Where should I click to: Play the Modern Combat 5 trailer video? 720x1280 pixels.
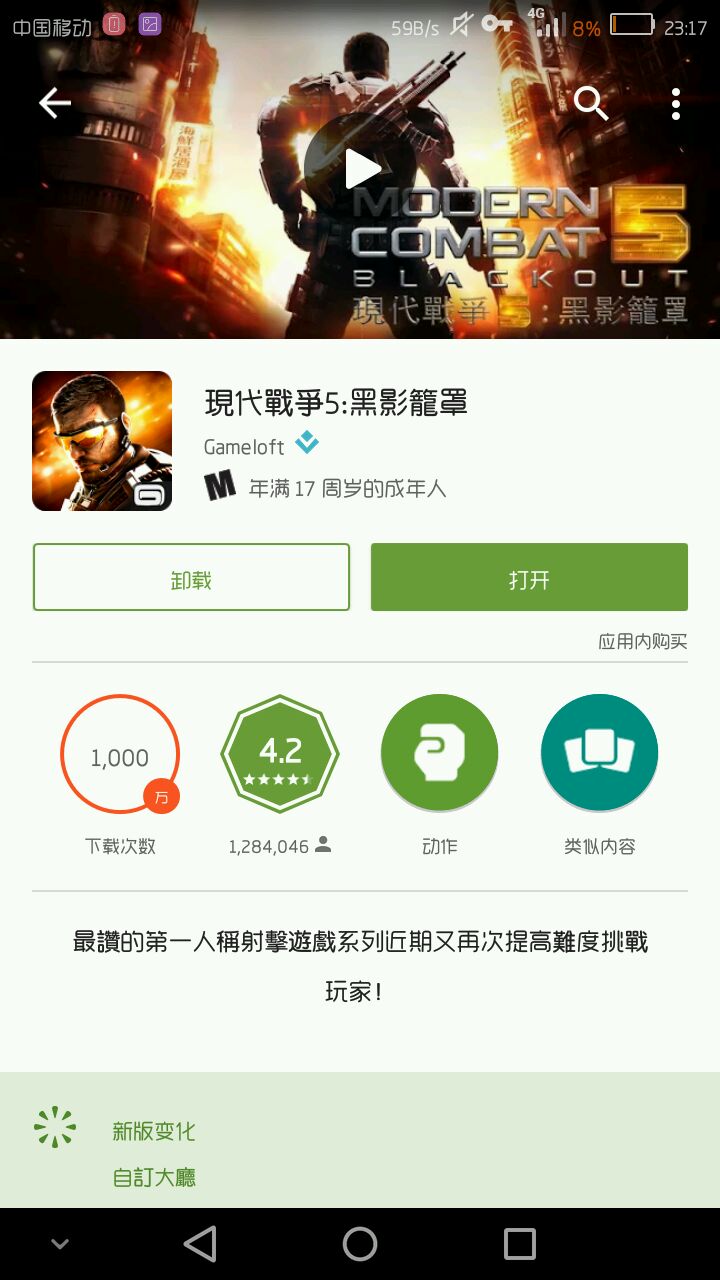pos(360,169)
